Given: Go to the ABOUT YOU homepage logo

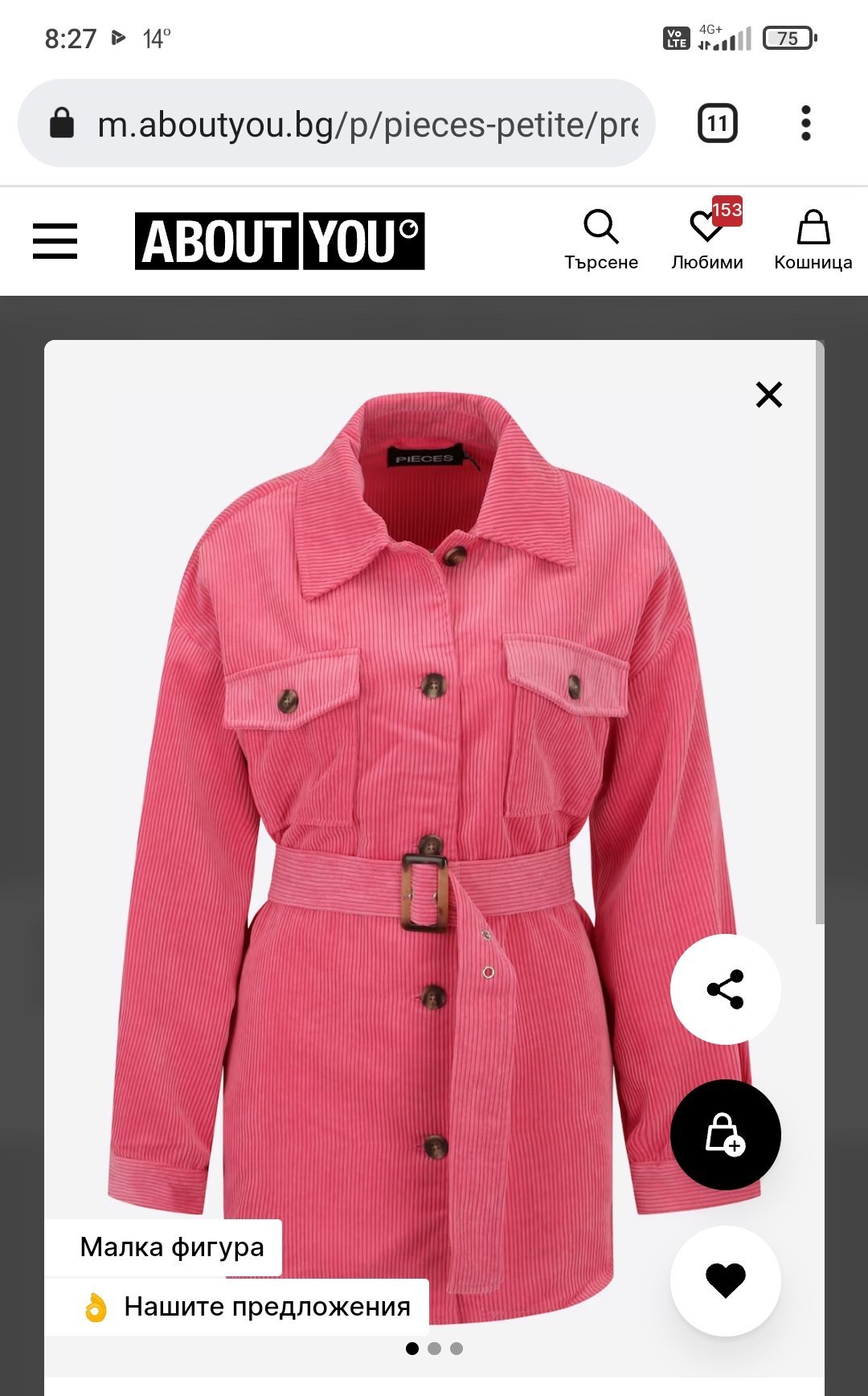Looking at the screenshot, I should 279,241.
